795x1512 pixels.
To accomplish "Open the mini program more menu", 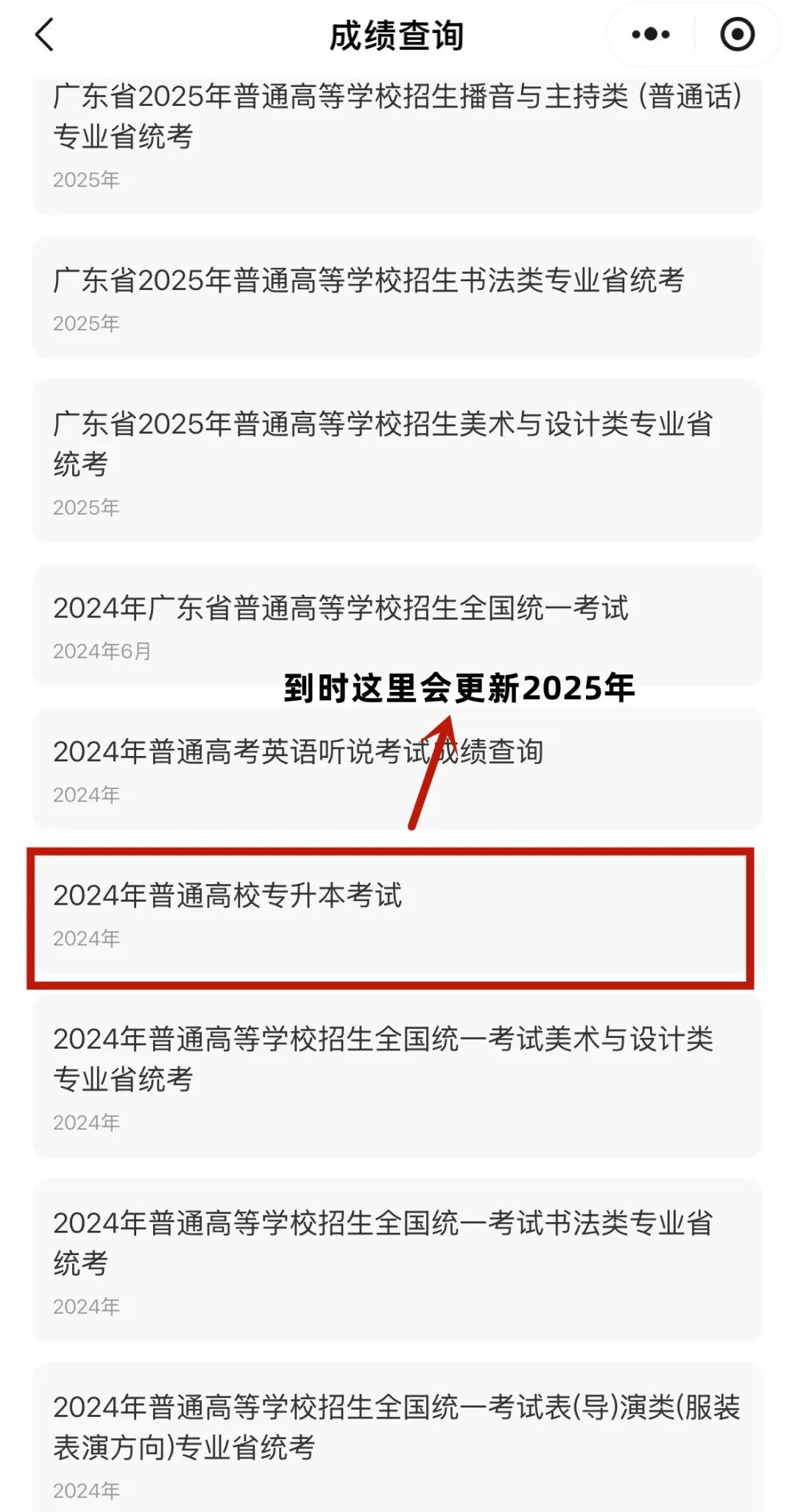I will pos(651,35).
